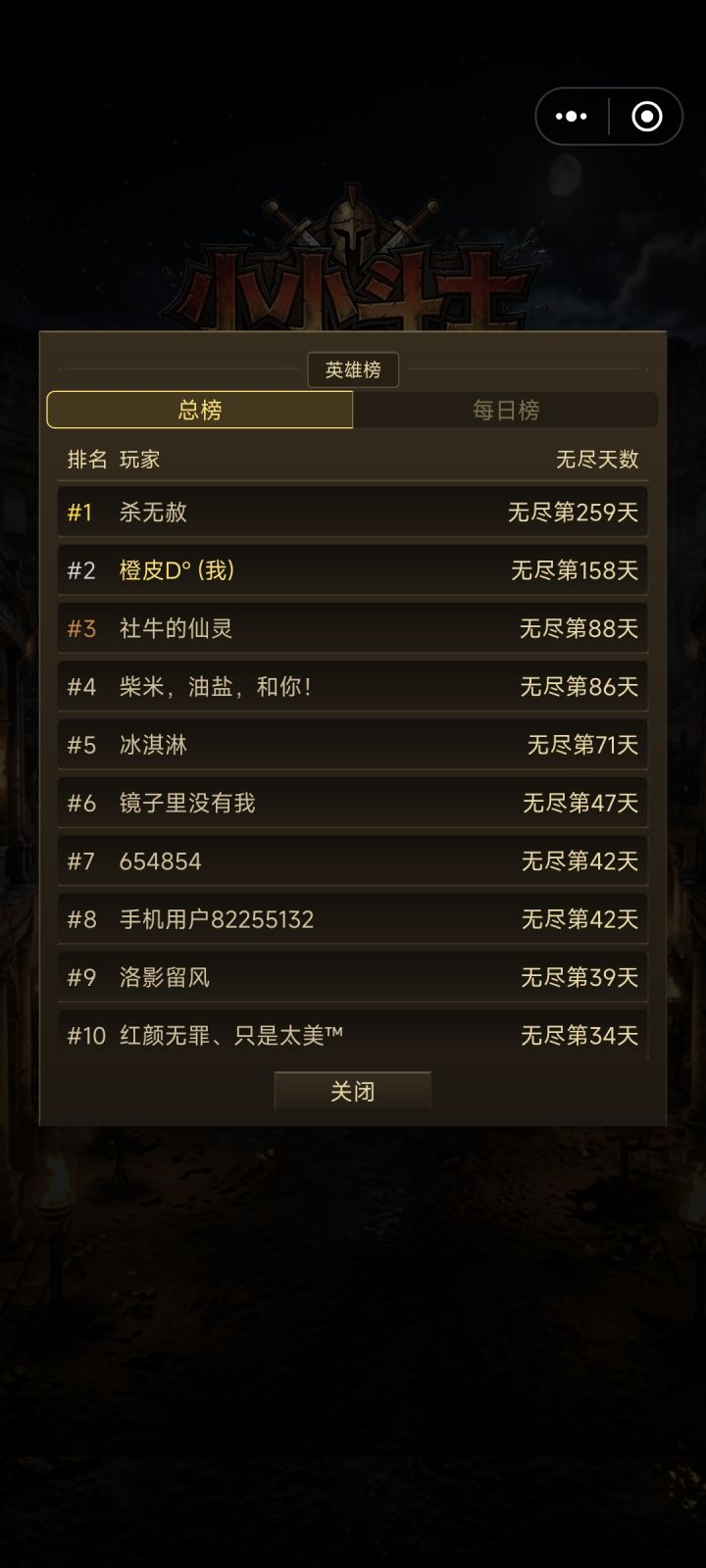Select the 总榜 overall ranking tab
This screenshot has width=706, height=1568.
pos(201,410)
